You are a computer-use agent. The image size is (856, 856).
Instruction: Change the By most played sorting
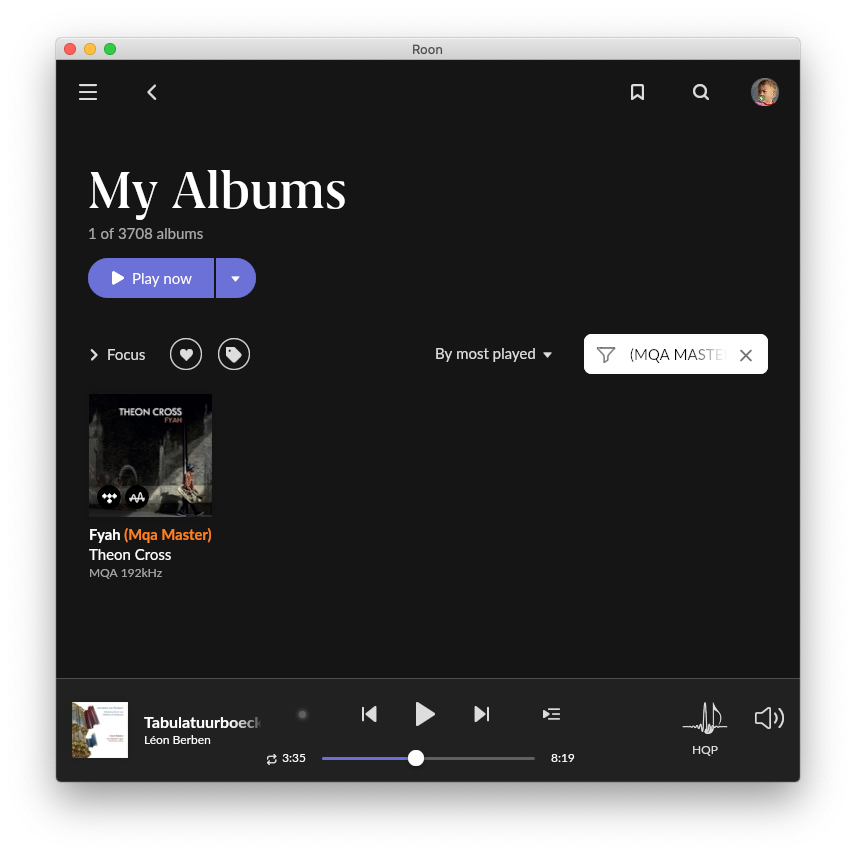pyautogui.click(x=493, y=354)
